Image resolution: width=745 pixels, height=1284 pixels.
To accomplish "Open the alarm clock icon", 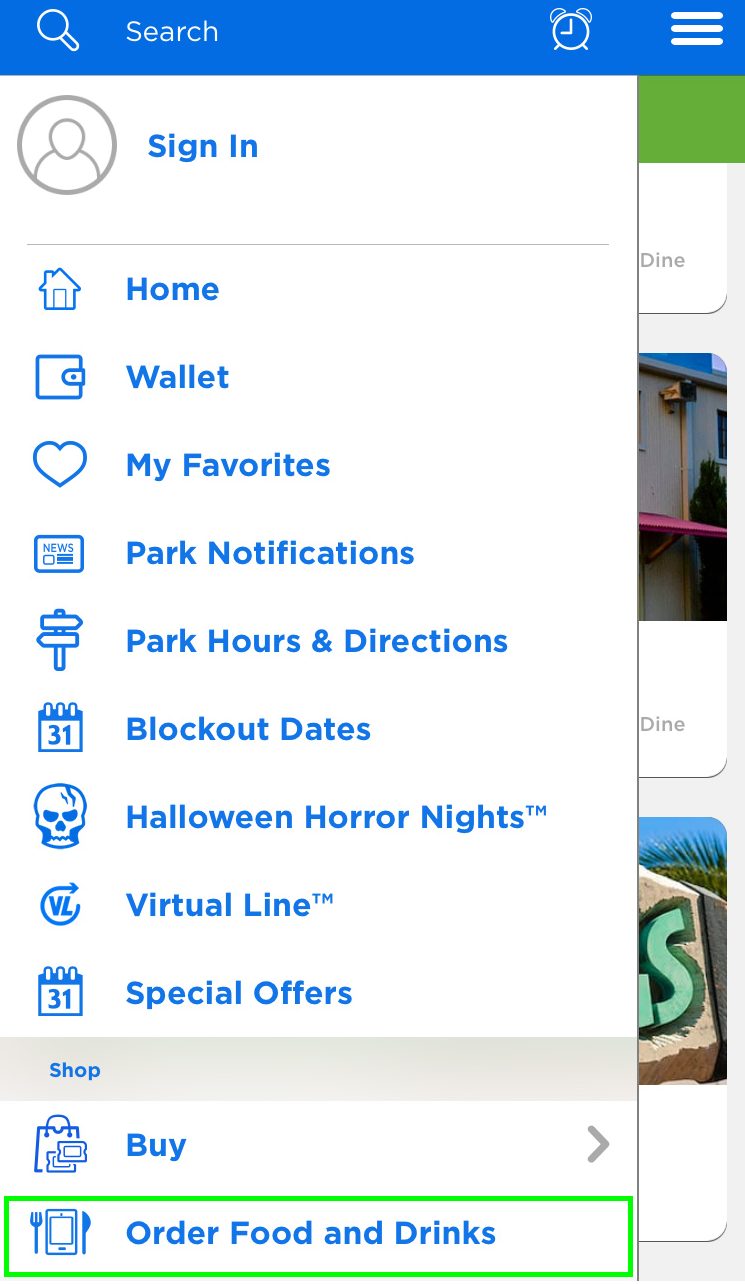I will click(571, 29).
